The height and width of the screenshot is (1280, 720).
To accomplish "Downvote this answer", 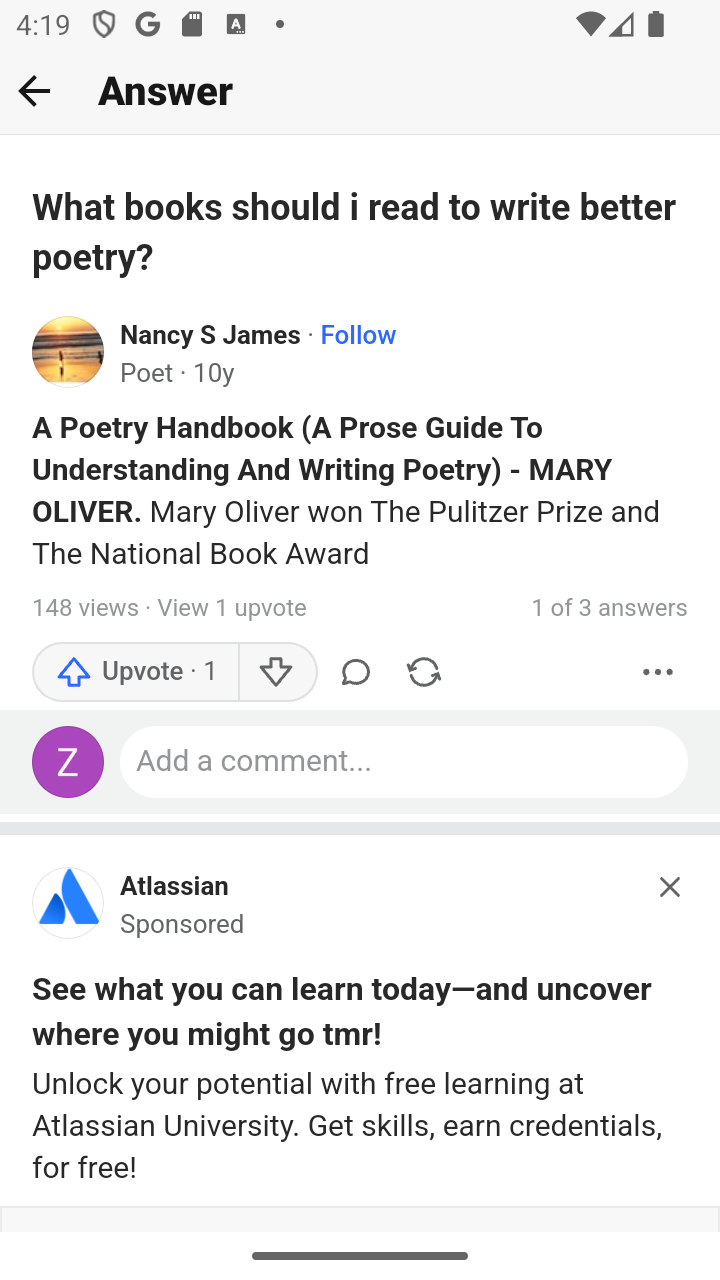I will 277,672.
